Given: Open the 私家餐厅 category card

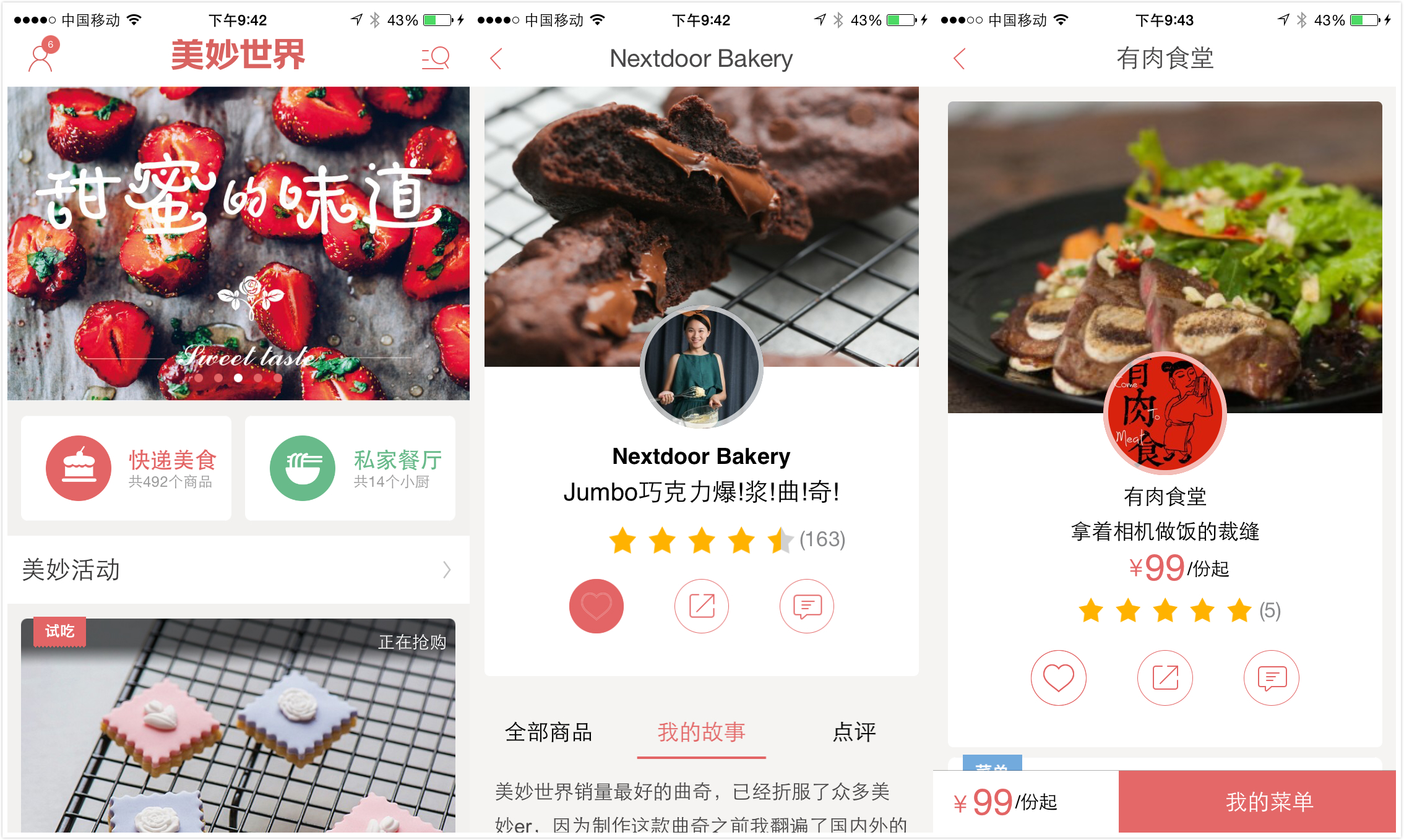Looking at the screenshot, I should [x=350, y=468].
